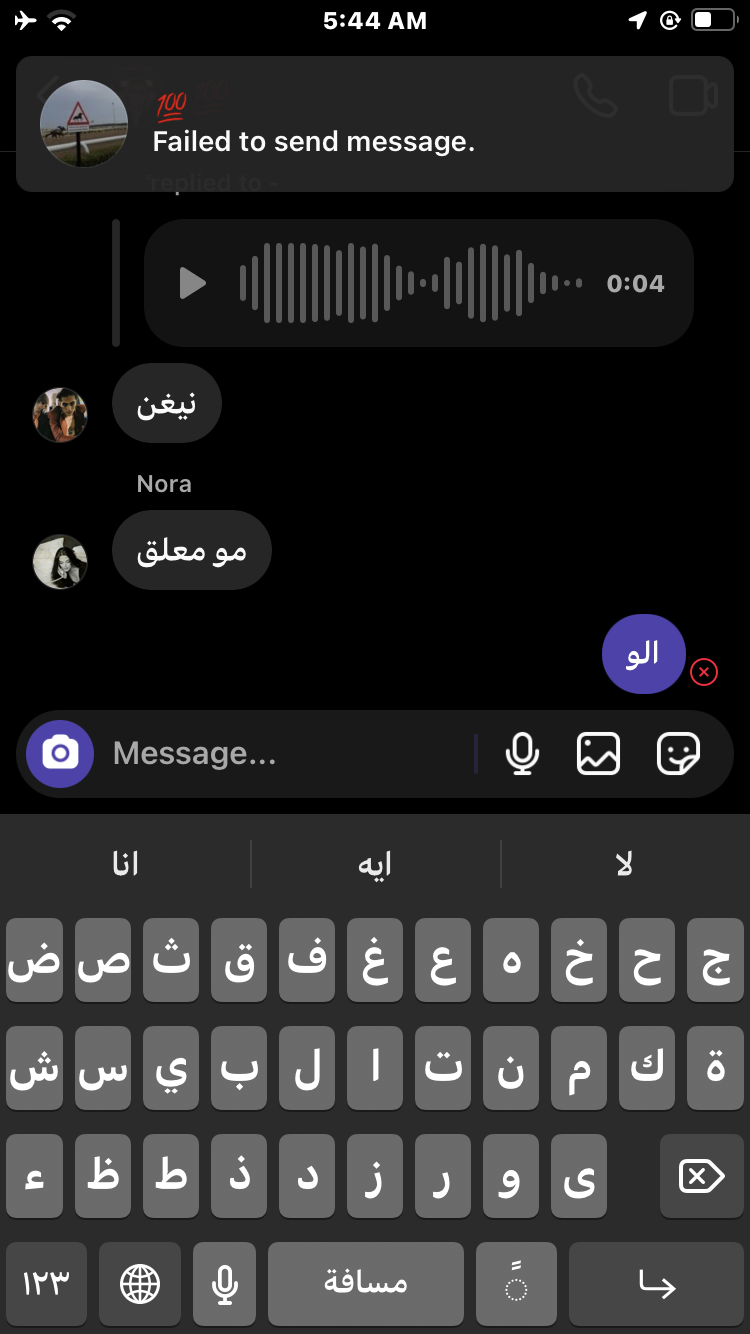750x1334 pixels.
Task: Tap the red failed-message error icon
Action: pos(704,673)
